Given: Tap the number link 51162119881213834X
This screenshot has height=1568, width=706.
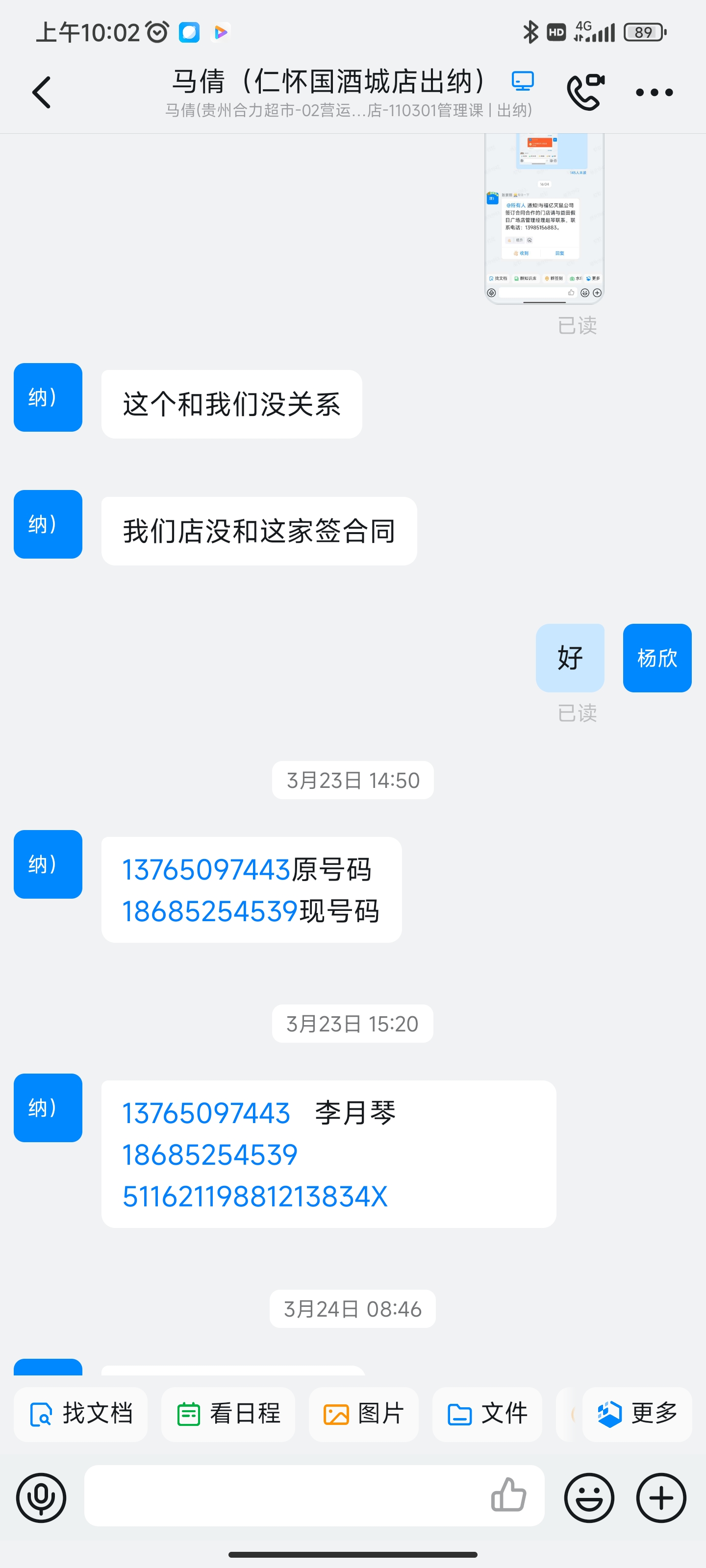Looking at the screenshot, I should click(254, 1196).
